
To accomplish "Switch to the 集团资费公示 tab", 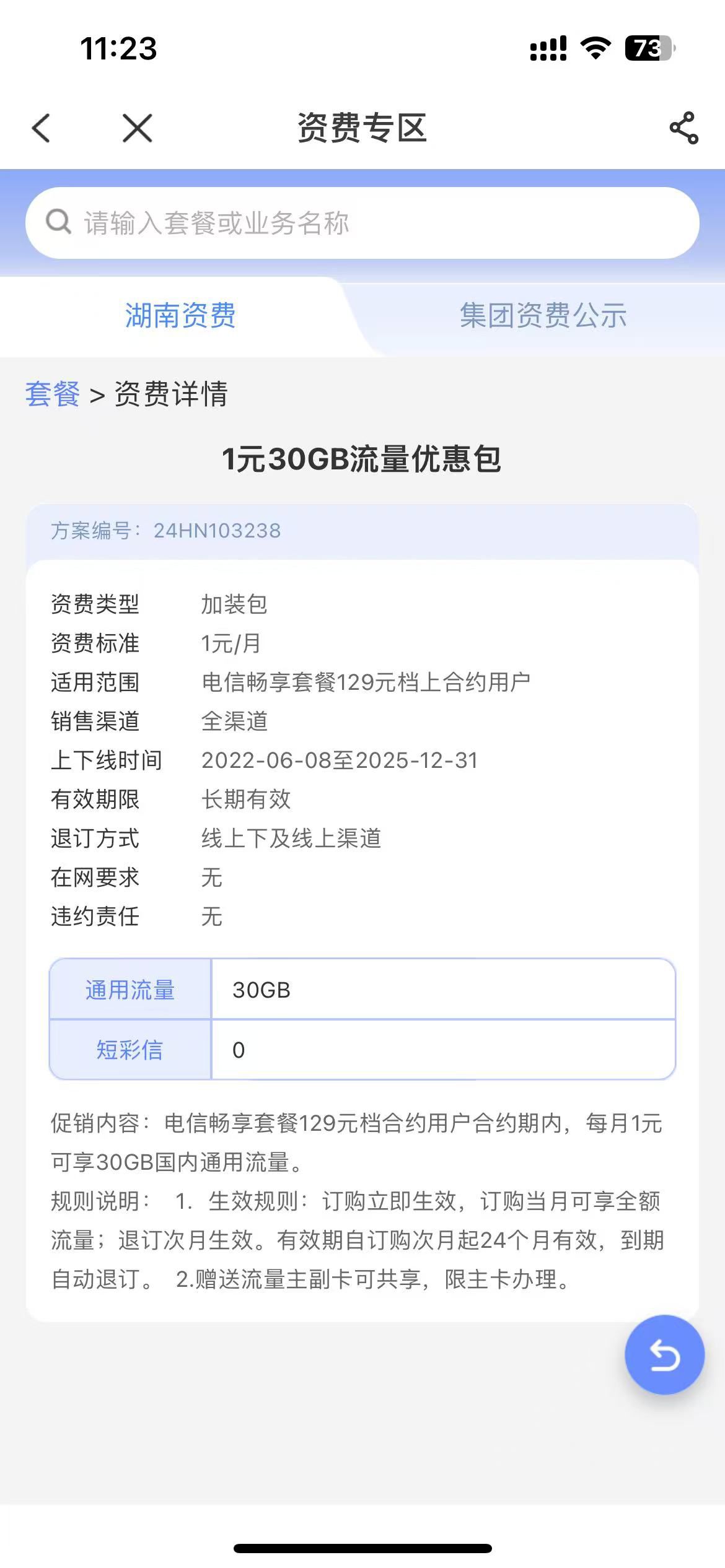I will coord(543,316).
